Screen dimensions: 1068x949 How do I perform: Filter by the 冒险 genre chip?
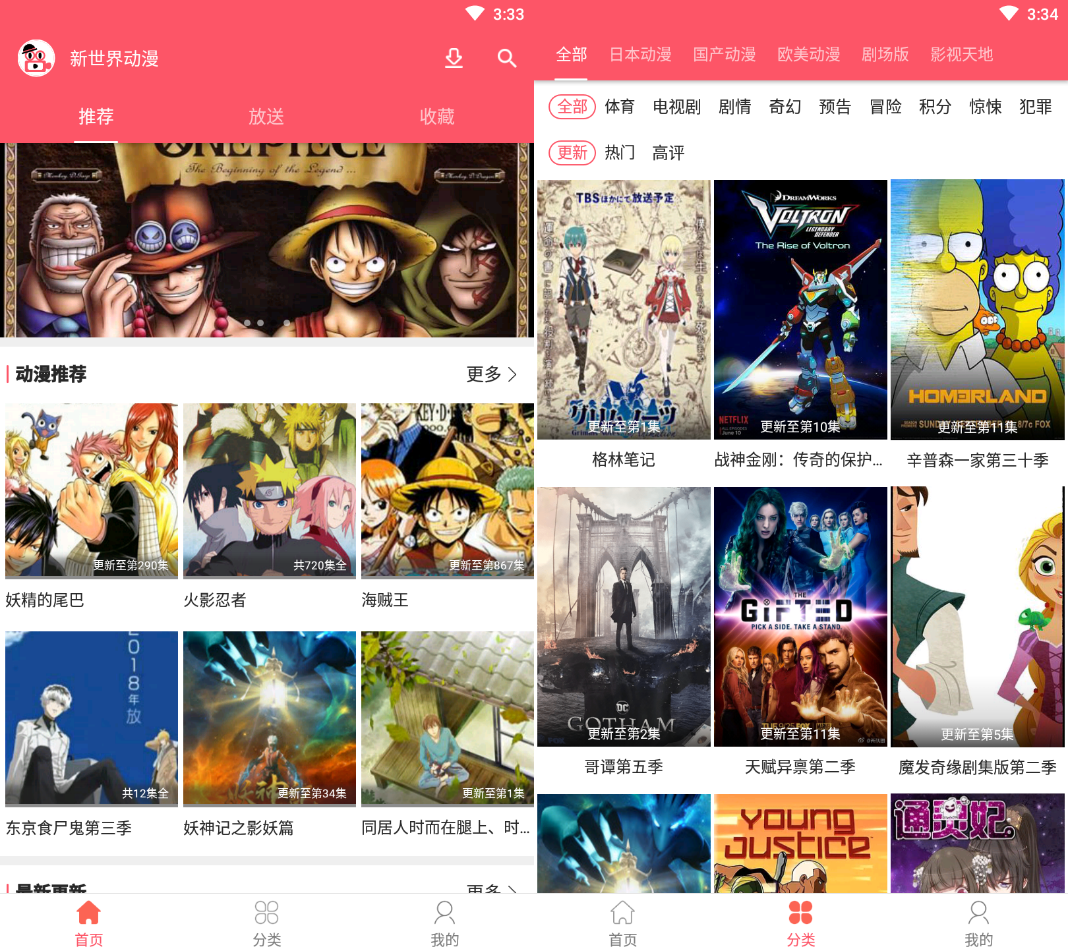(x=885, y=107)
